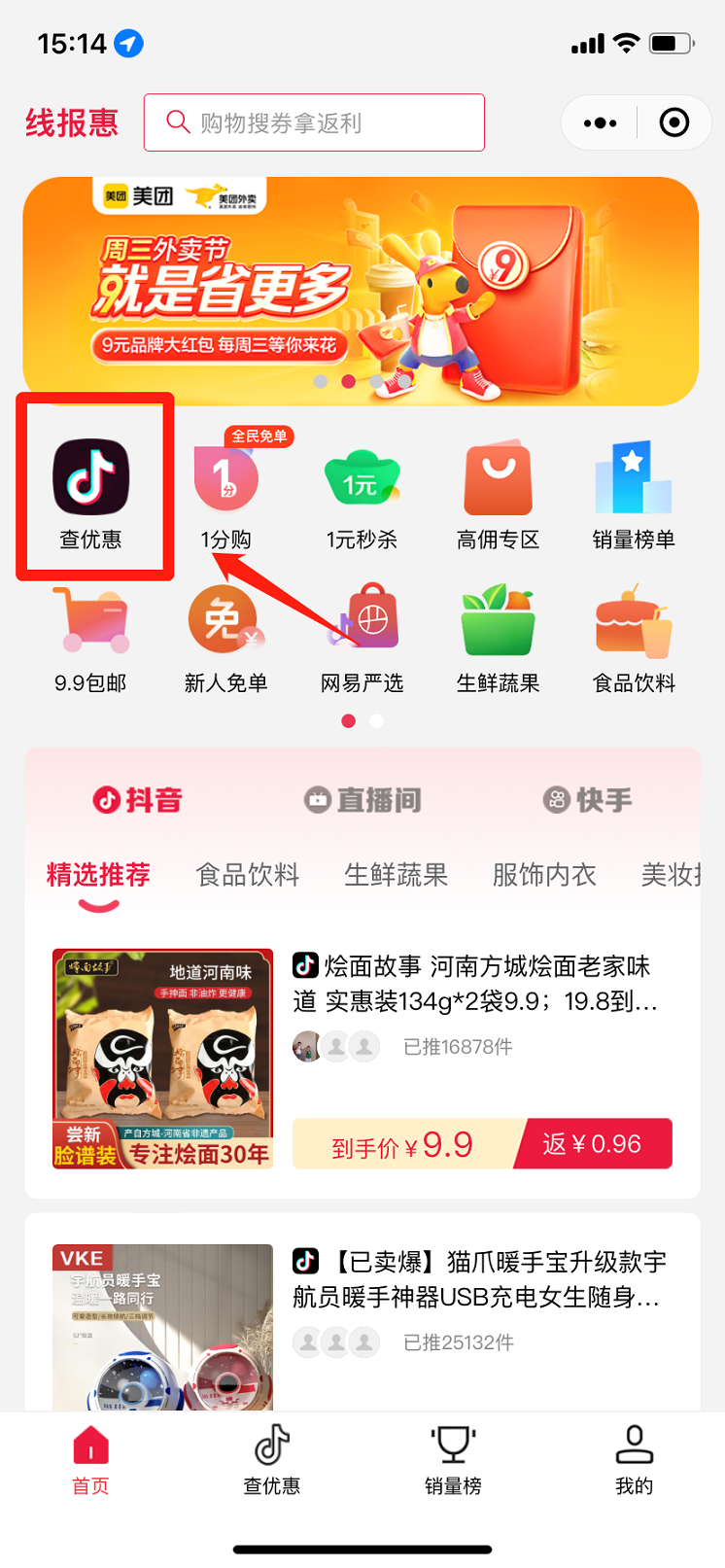Open 1元秒杀

coord(362,494)
